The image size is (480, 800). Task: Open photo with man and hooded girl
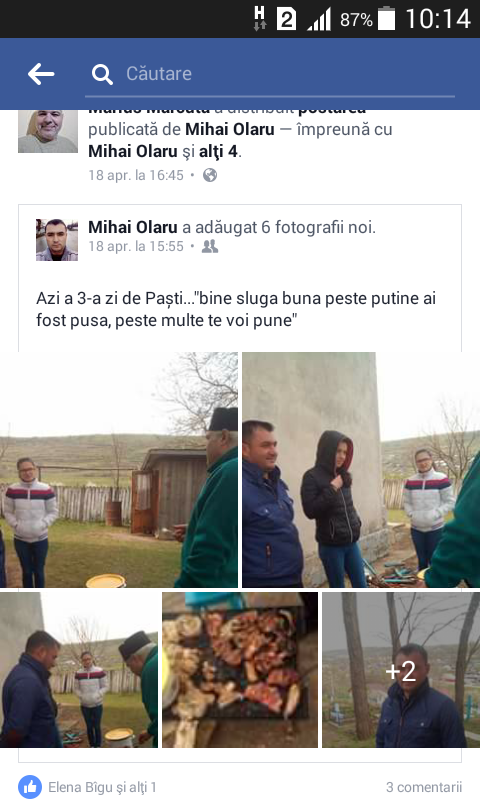click(x=361, y=470)
